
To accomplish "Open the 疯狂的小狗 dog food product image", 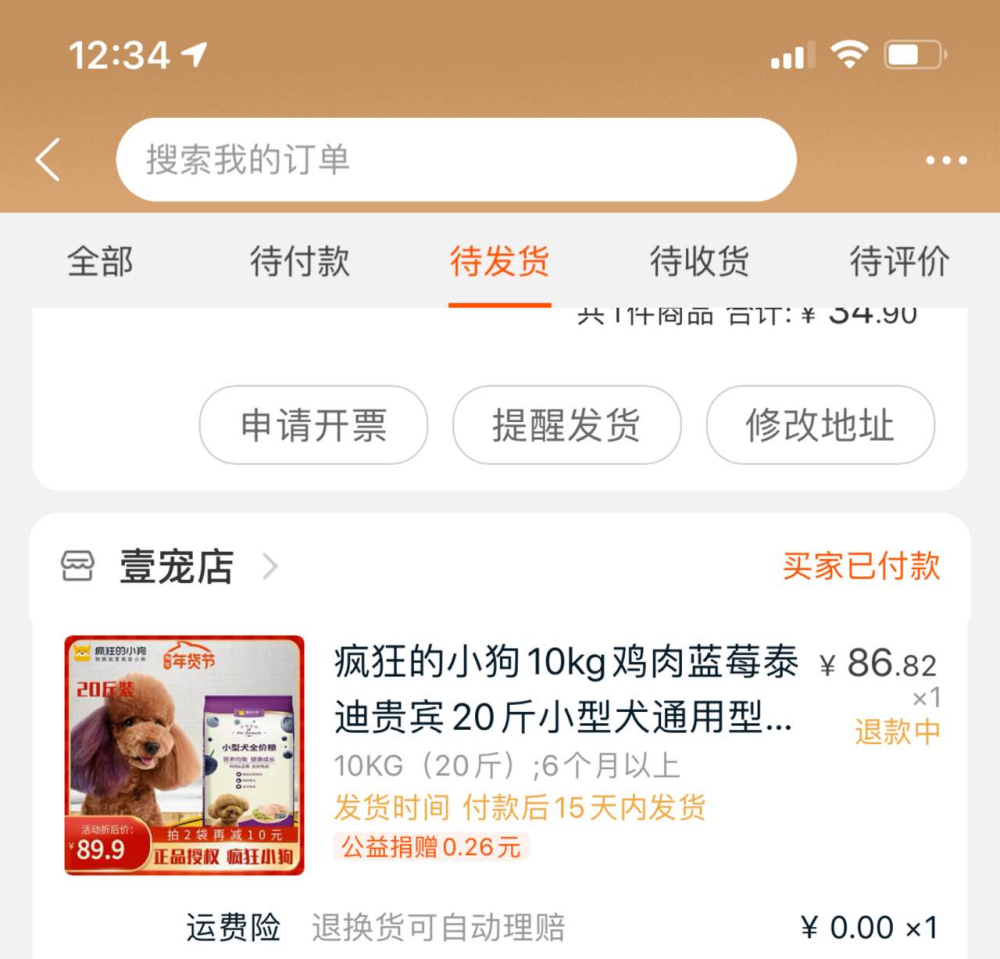I will pyautogui.click(x=184, y=755).
